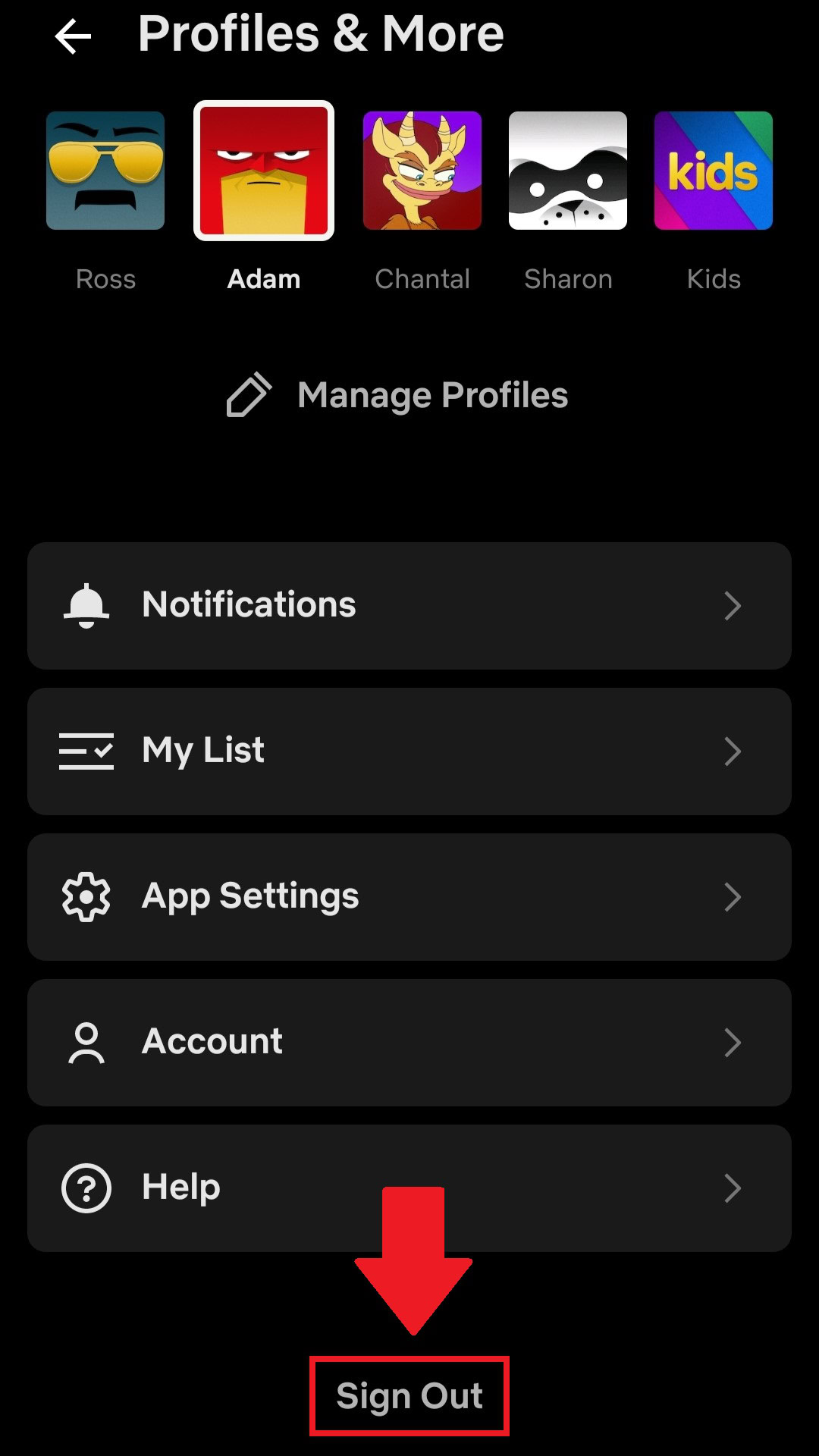Select the Adam profile
Viewport: 819px width, 1456px height.
pyautogui.click(x=264, y=171)
